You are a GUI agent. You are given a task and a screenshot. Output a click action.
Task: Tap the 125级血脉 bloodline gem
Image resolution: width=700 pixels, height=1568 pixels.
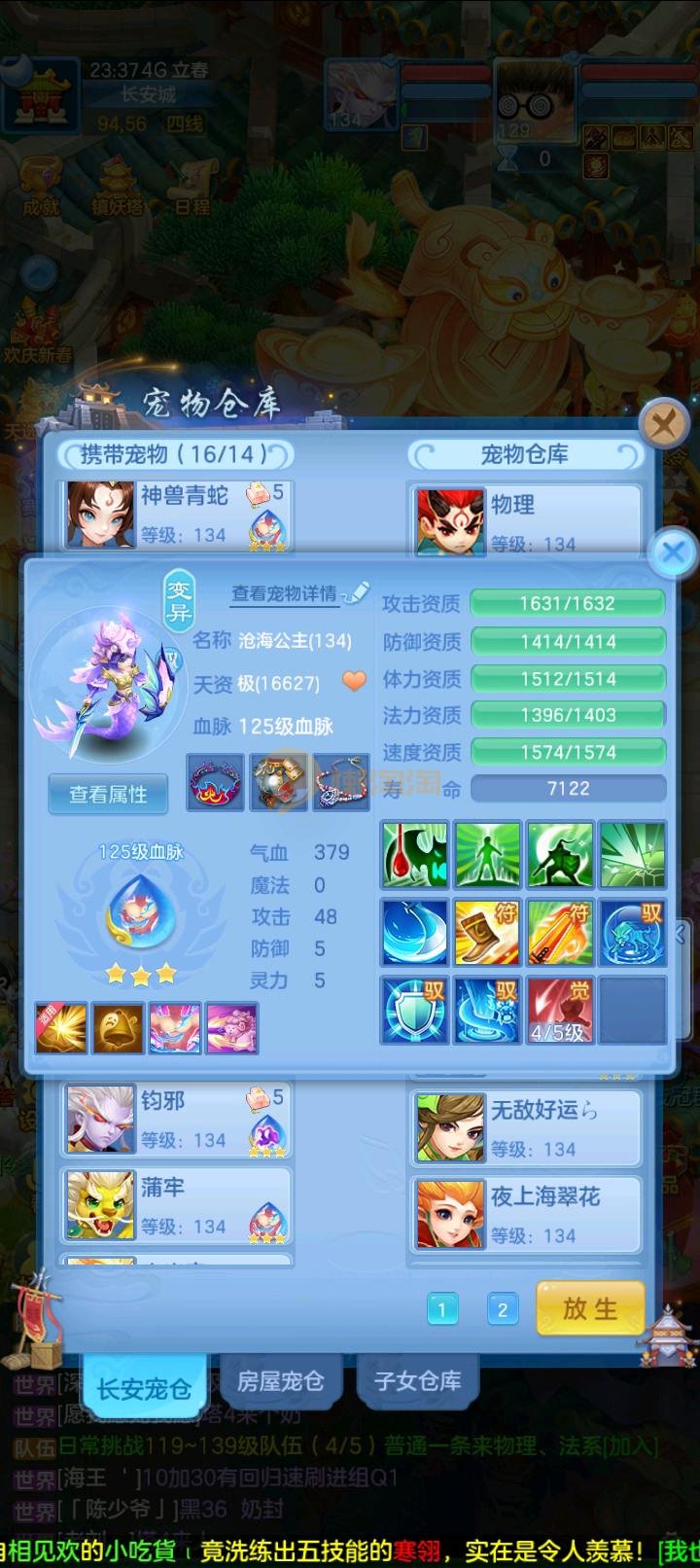(x=140, y=916)
